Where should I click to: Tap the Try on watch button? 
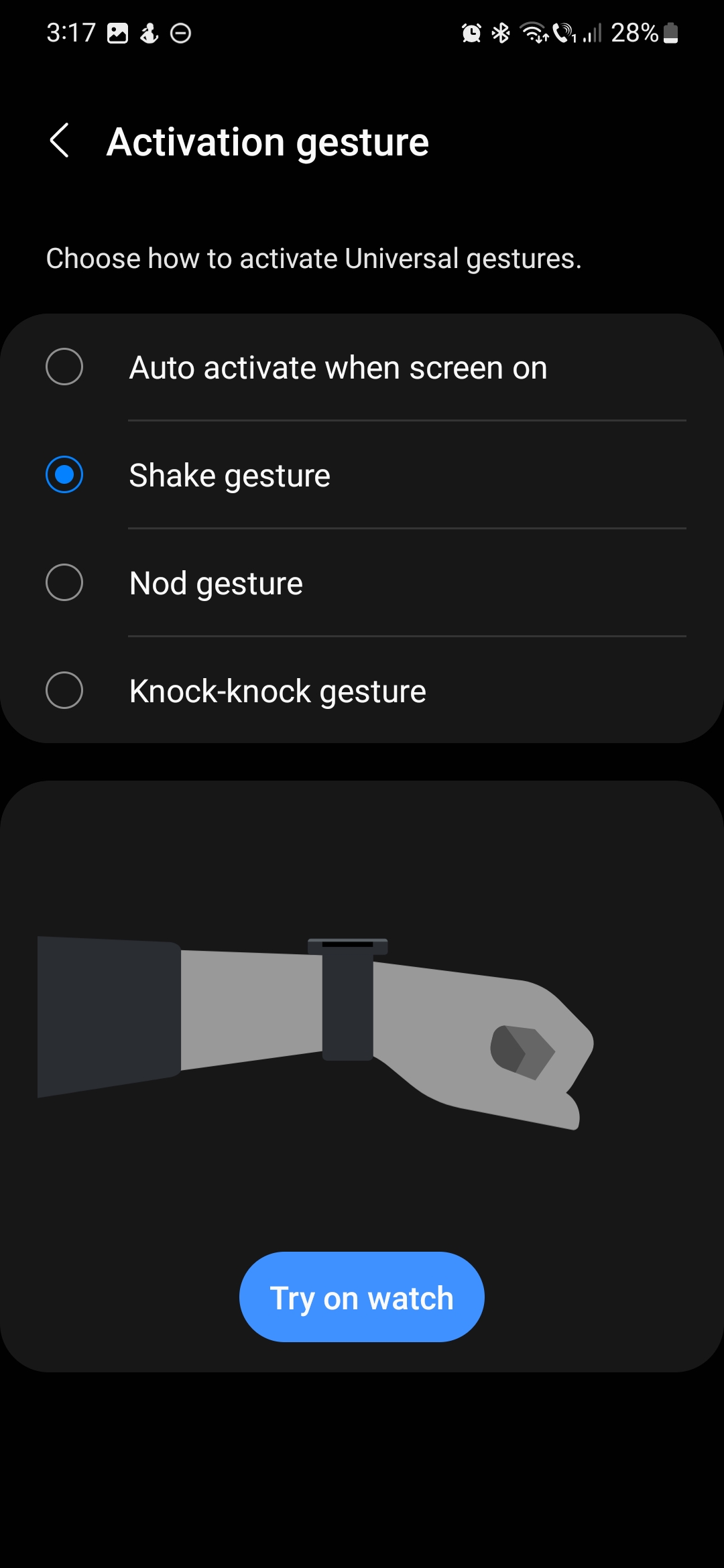tap(361, 1297)
